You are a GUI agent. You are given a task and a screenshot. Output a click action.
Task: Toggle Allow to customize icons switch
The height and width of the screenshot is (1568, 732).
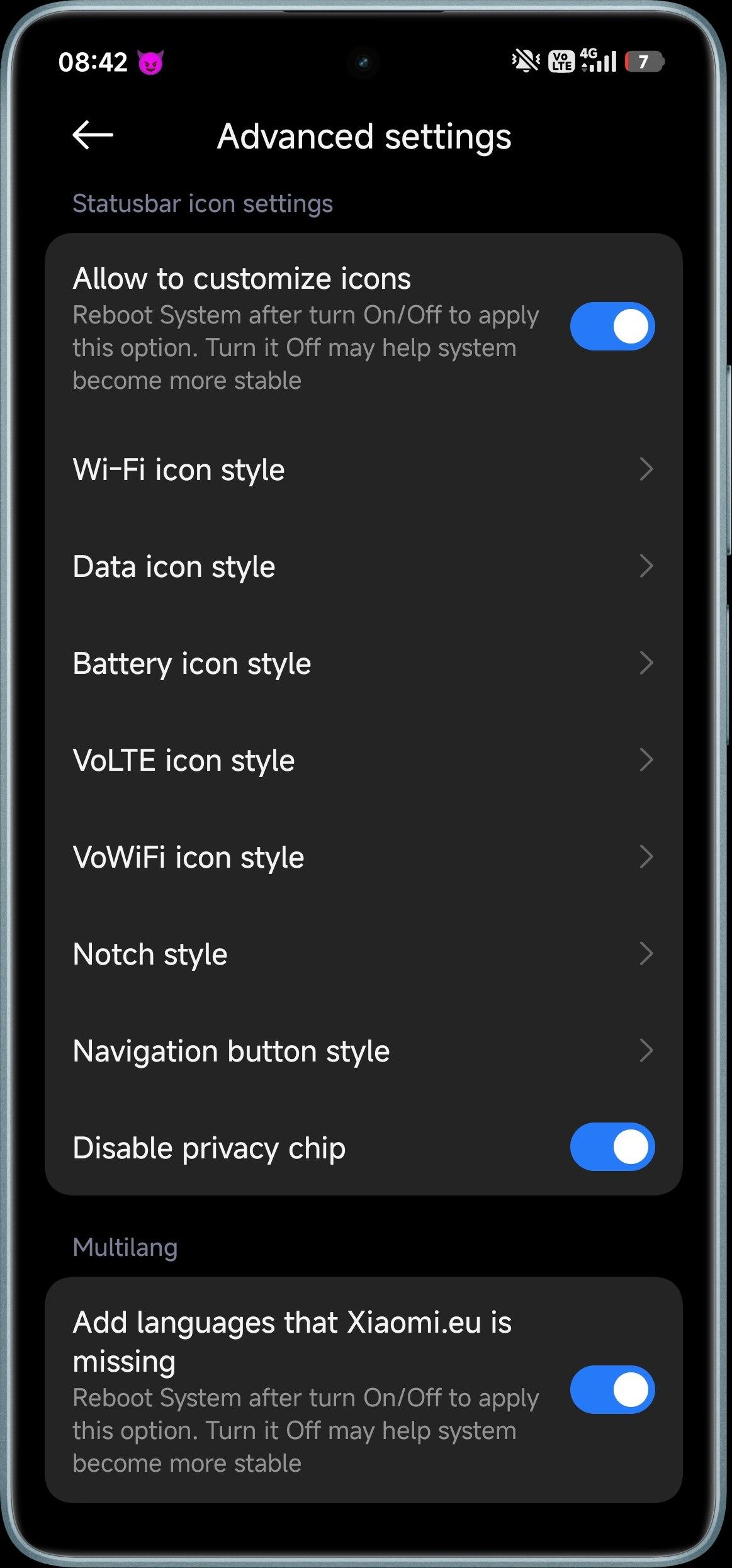tap(612, 327)
